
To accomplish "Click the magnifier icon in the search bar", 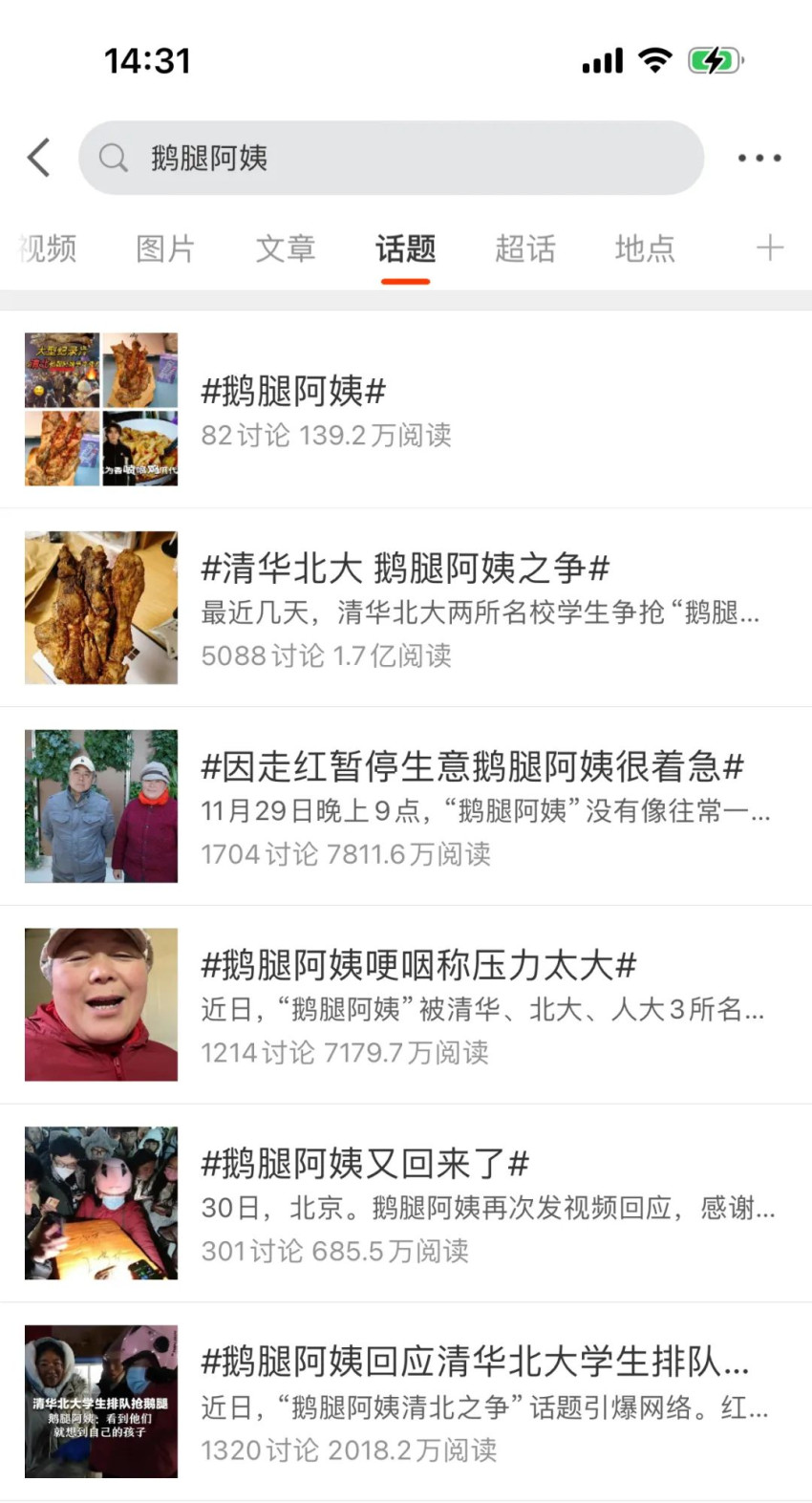I will click(x=114, y=157).
